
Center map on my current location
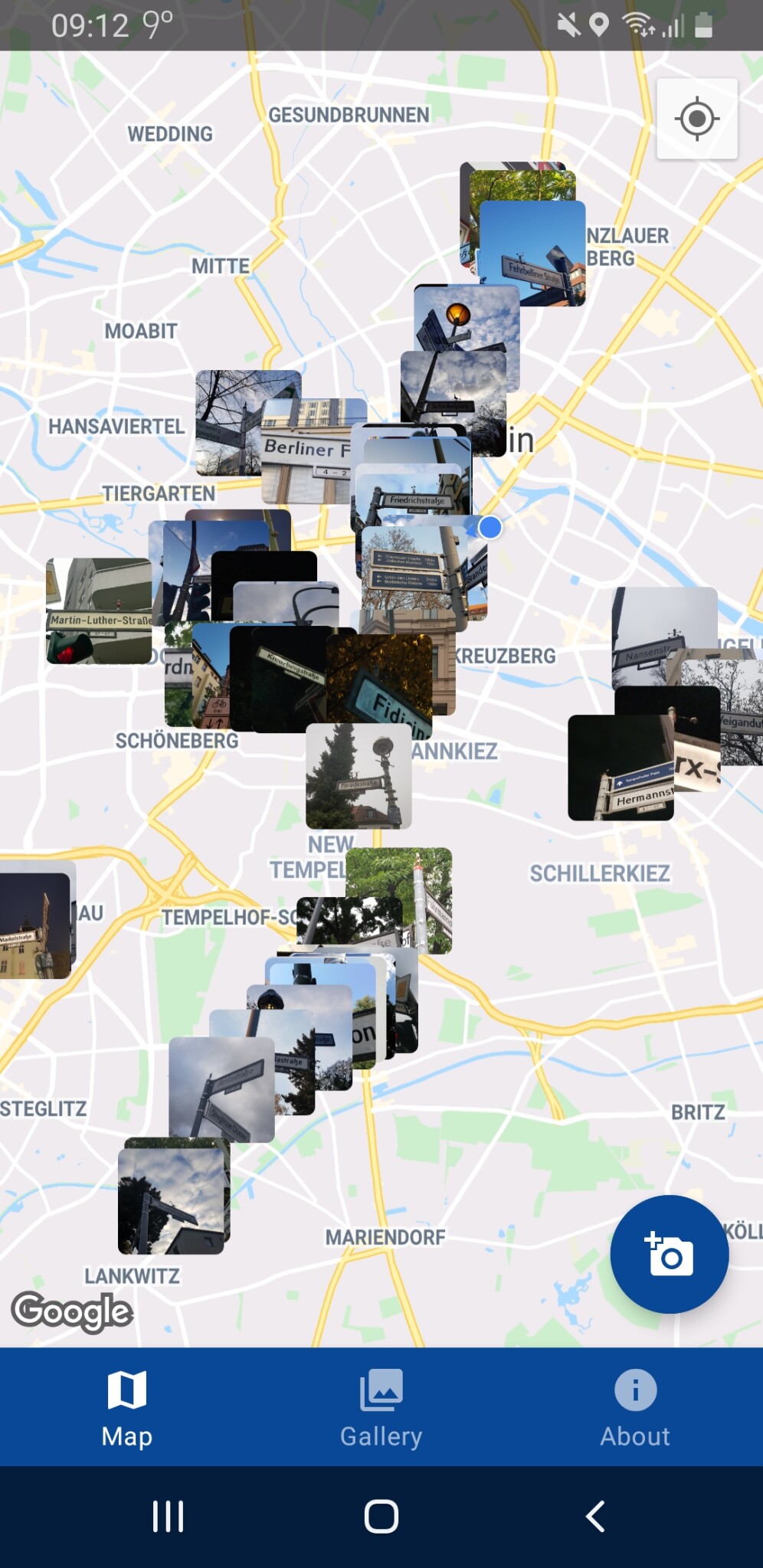click(x=696, y=119)
